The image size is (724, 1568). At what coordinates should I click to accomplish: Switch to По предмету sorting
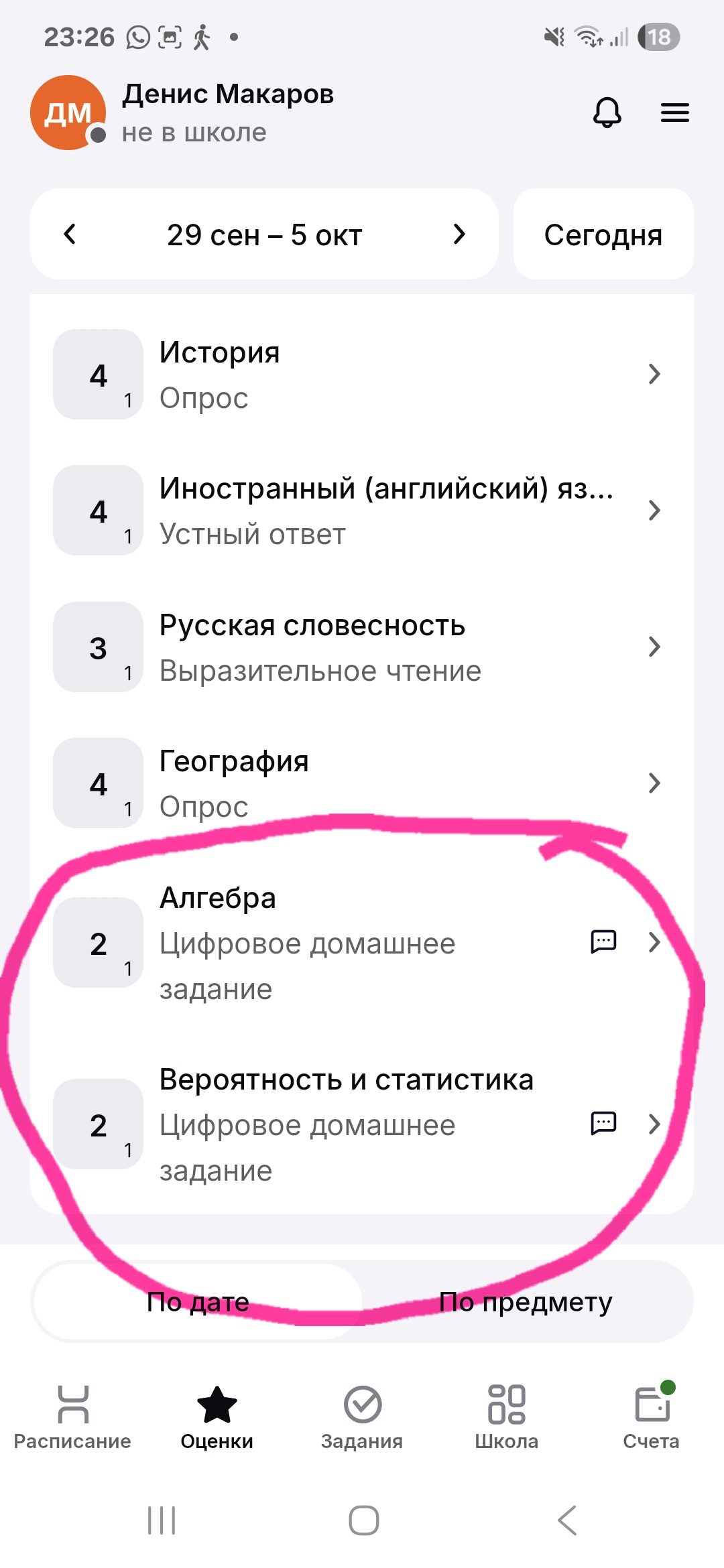pyautogui.click(x=526, y=1302)
